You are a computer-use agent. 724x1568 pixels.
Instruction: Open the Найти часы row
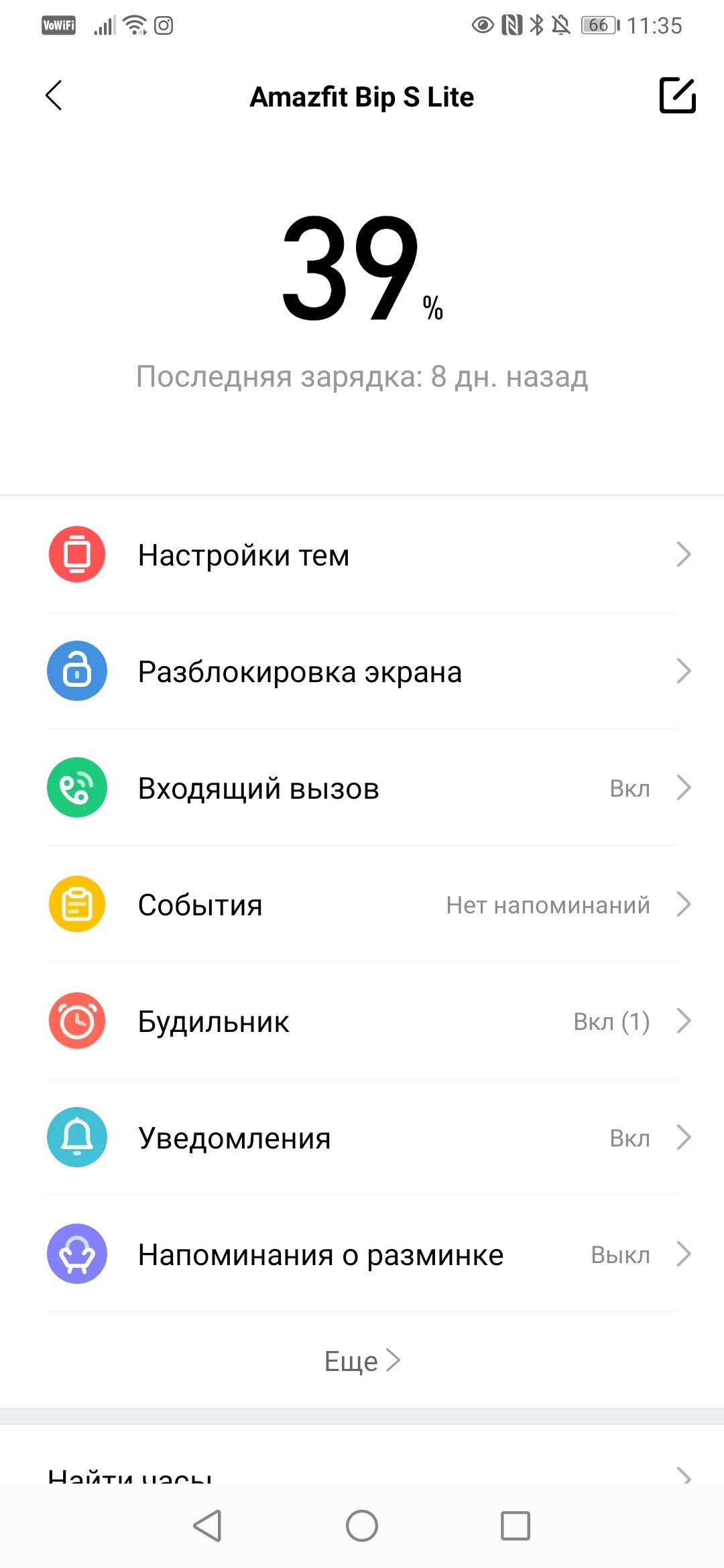click(x=362, y=1474)
